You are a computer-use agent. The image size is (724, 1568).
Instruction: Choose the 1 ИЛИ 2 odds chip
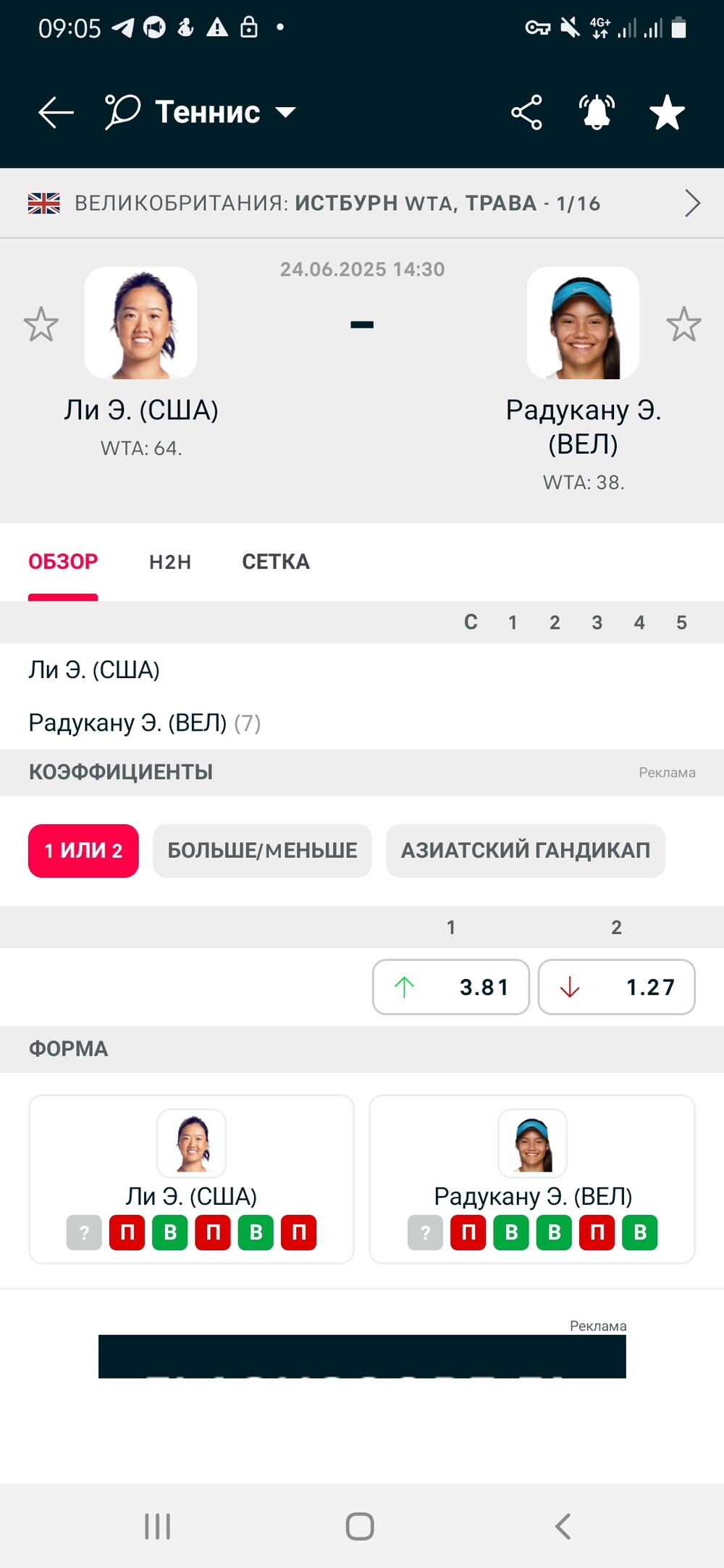(83, 850)
